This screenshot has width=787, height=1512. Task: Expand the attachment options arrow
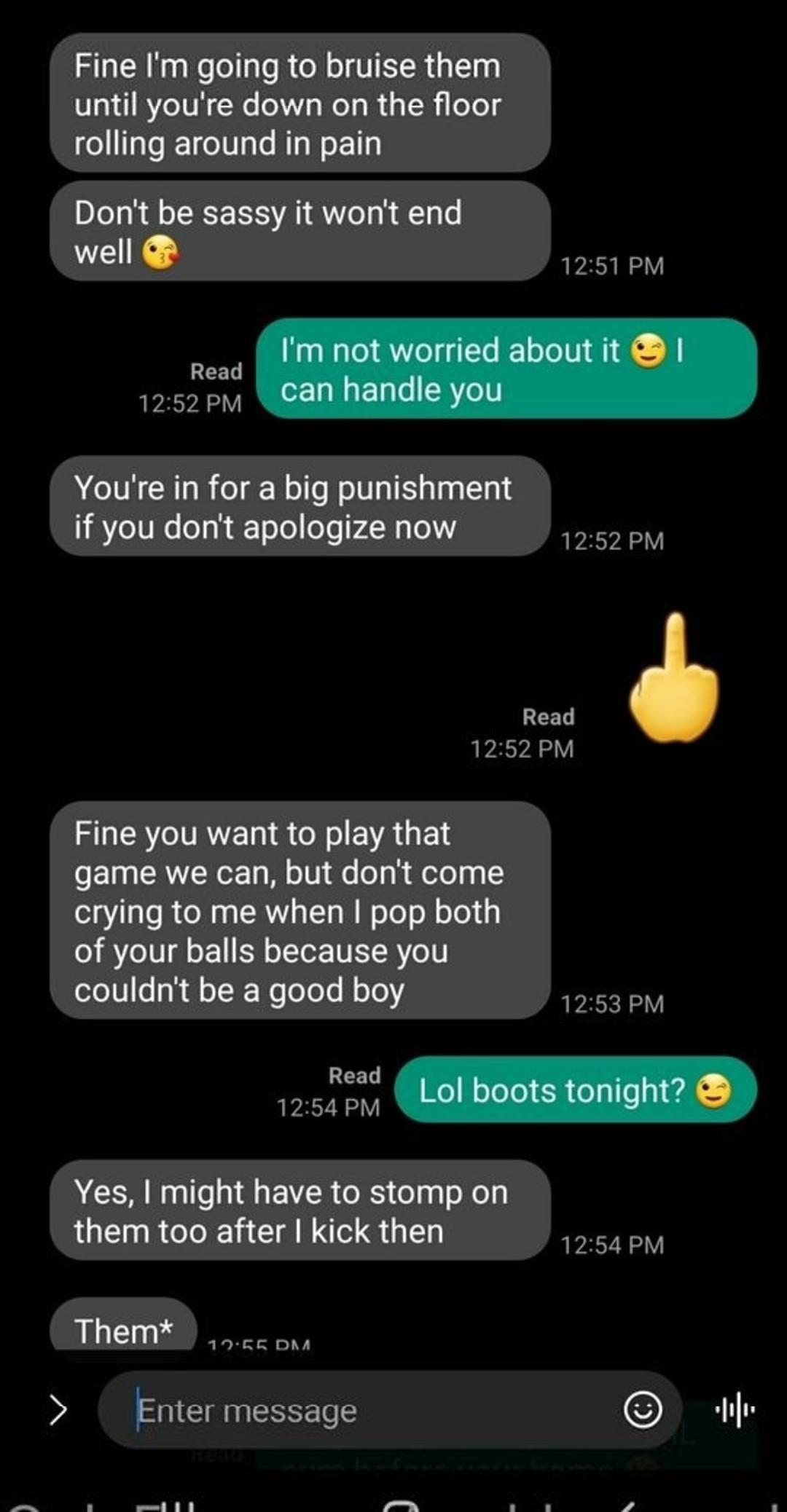pos(58,1409)
